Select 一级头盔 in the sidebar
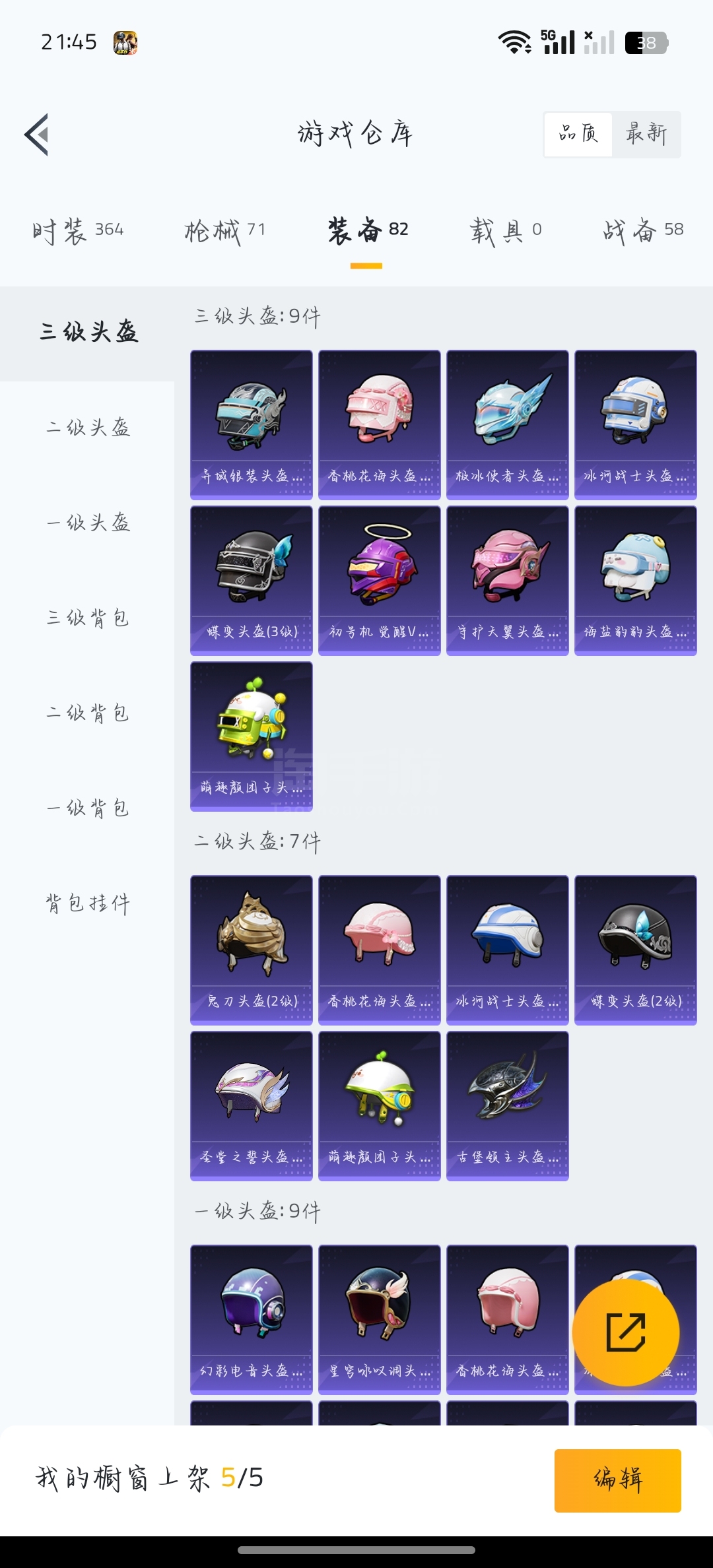 click(x=88, y=523)
